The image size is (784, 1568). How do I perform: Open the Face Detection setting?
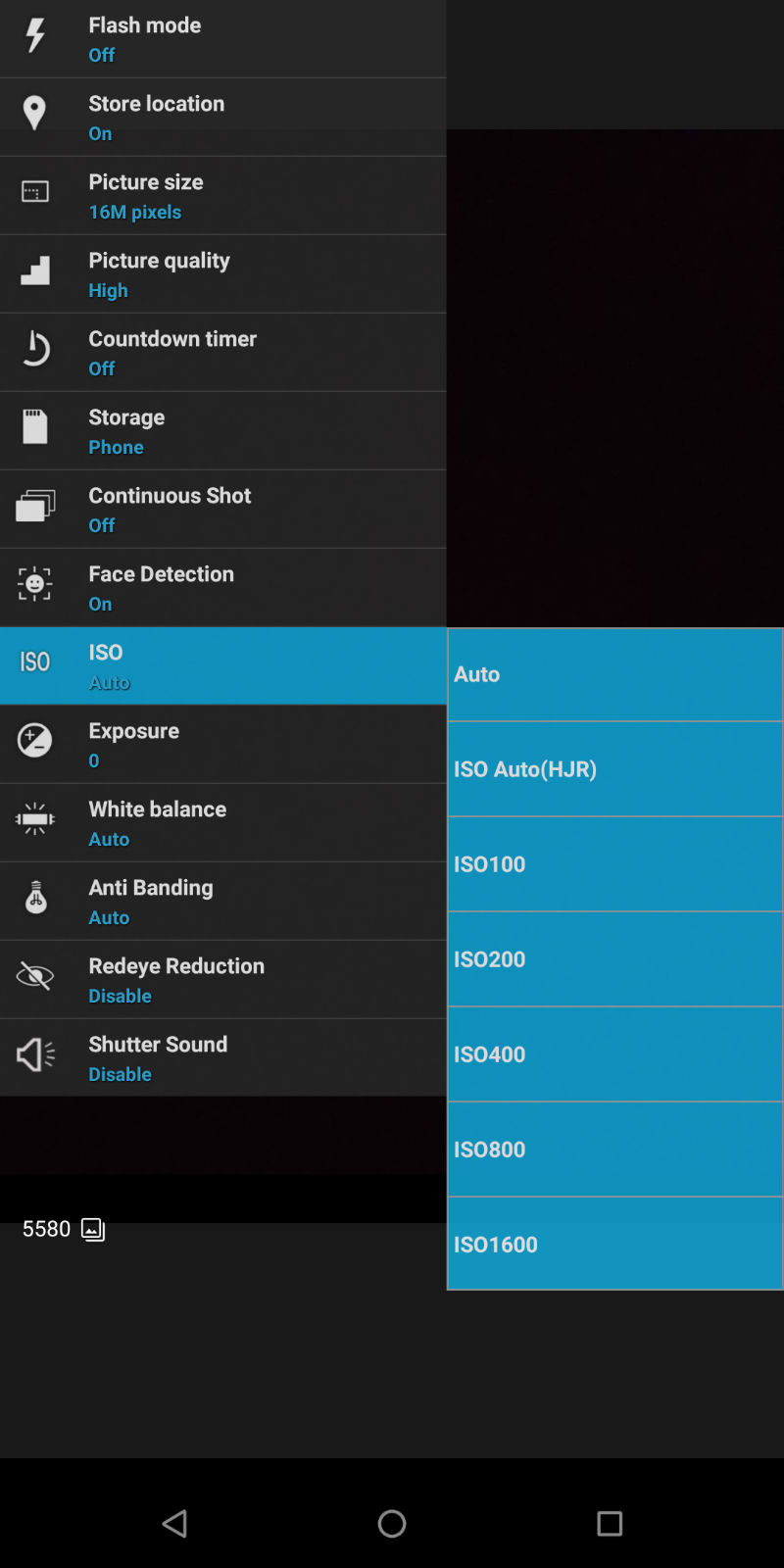click(x=222, y=588)
